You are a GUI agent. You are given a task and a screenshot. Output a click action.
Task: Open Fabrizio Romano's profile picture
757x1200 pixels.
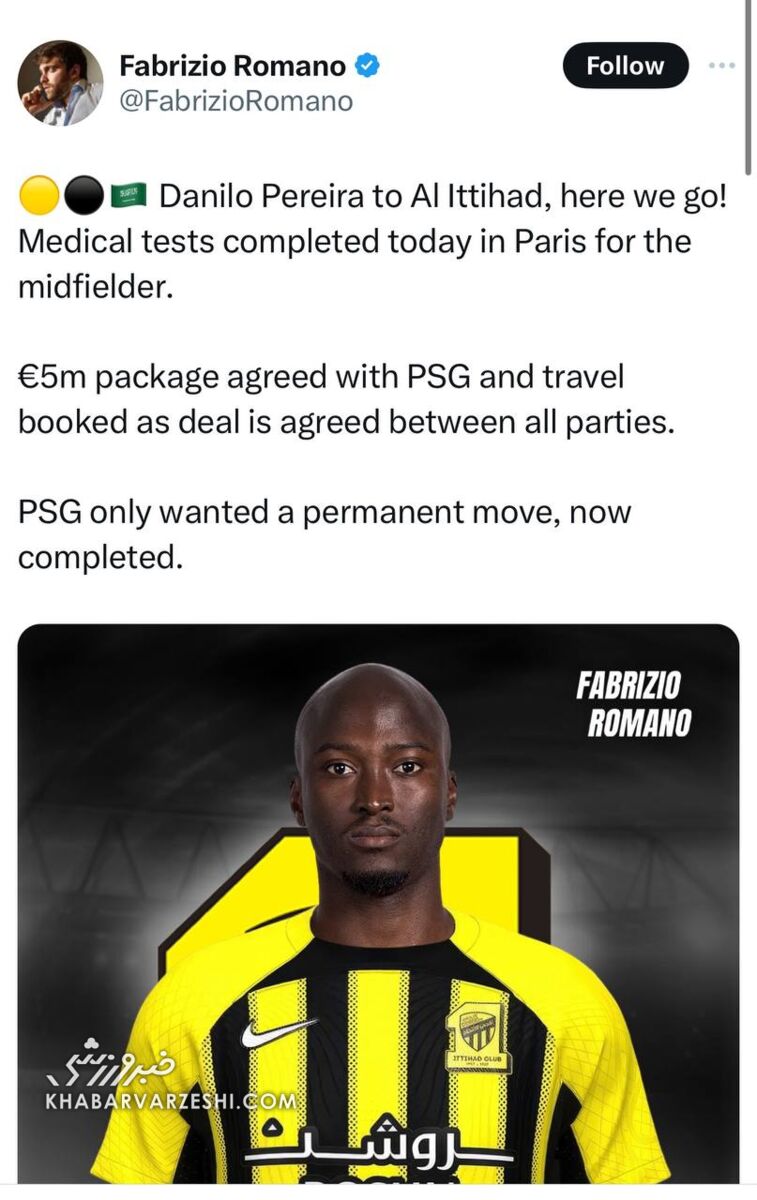click(x=60, y=83)
